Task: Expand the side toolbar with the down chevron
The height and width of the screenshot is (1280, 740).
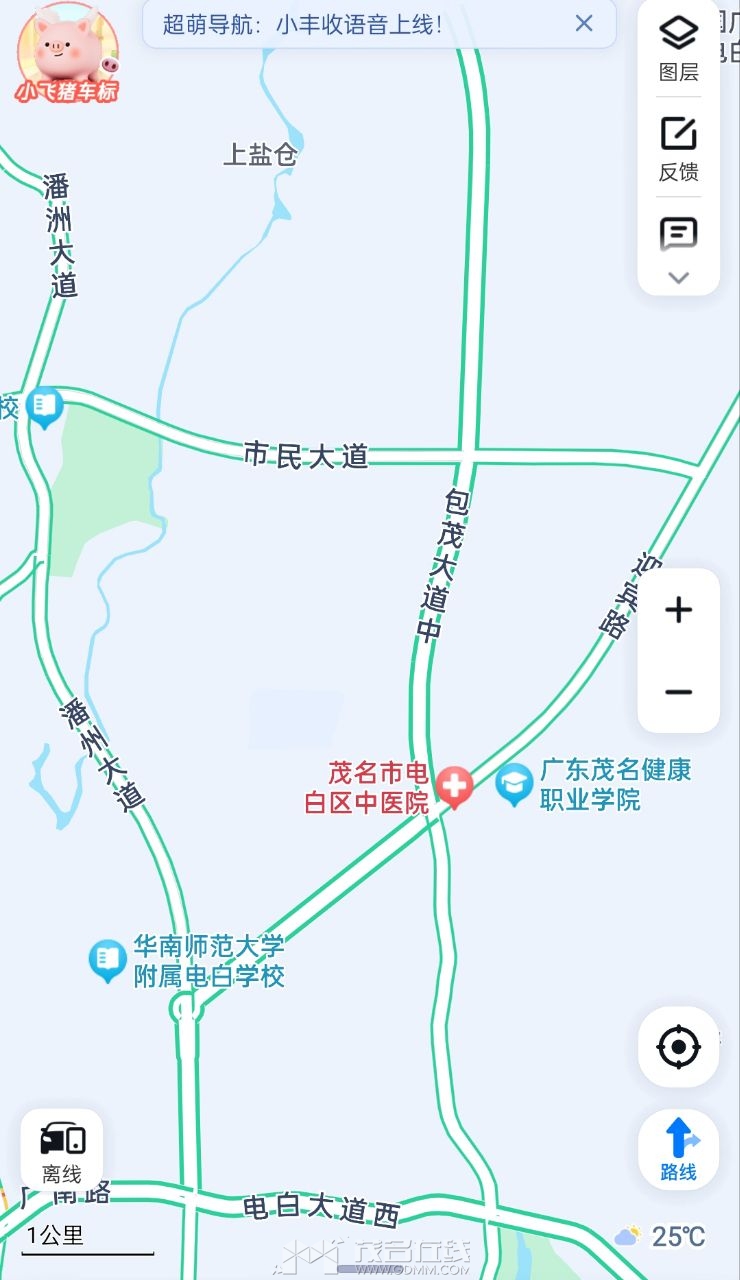Action: point(678,278)
